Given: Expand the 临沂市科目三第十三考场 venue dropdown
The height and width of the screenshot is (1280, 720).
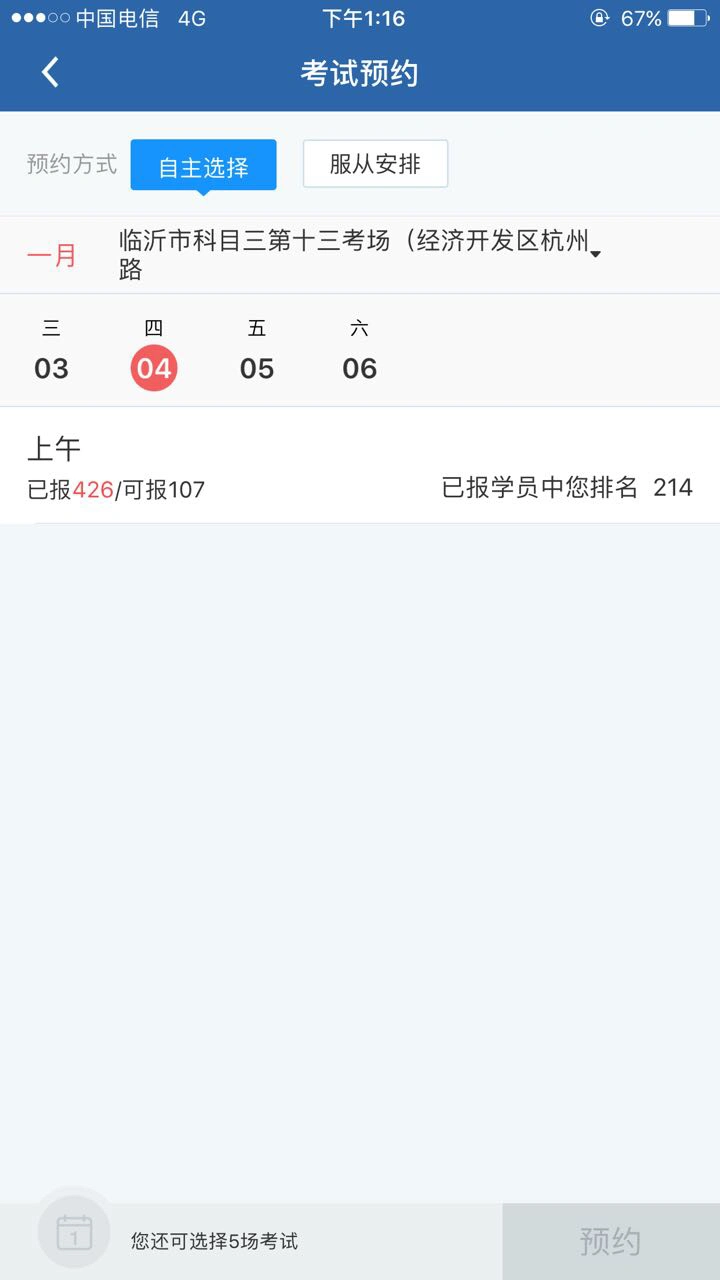Looking at the screenshot, I should coord(595,255).
